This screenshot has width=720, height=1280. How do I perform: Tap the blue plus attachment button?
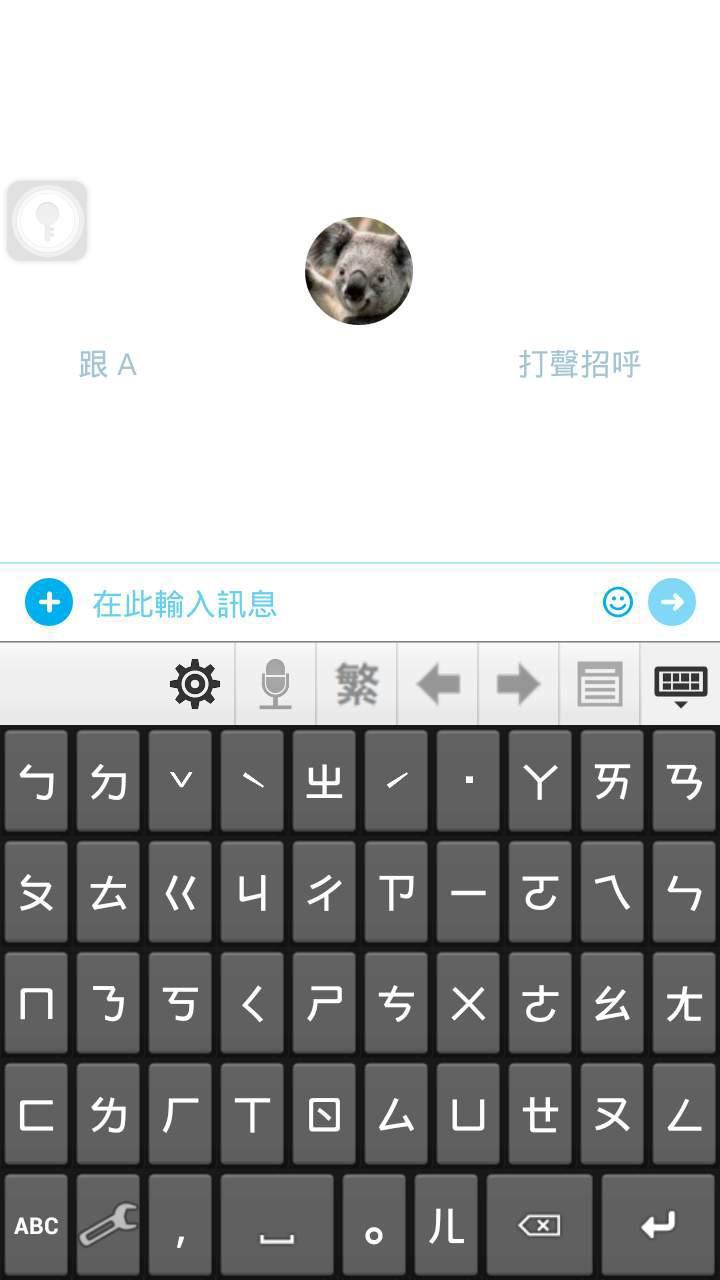[x=49, y=603]
